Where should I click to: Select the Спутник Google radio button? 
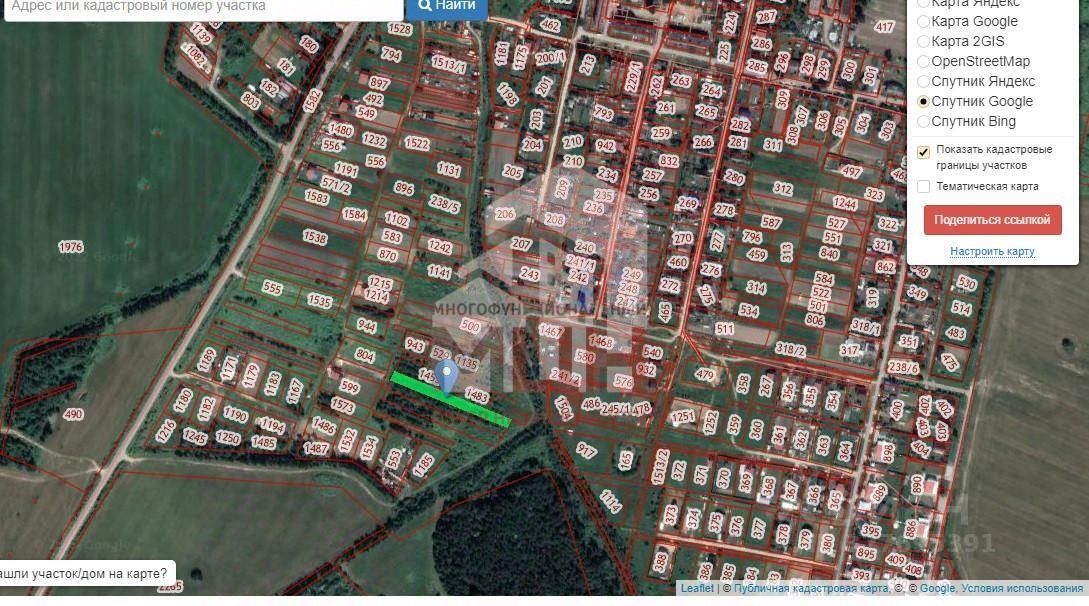coord(924,101)
